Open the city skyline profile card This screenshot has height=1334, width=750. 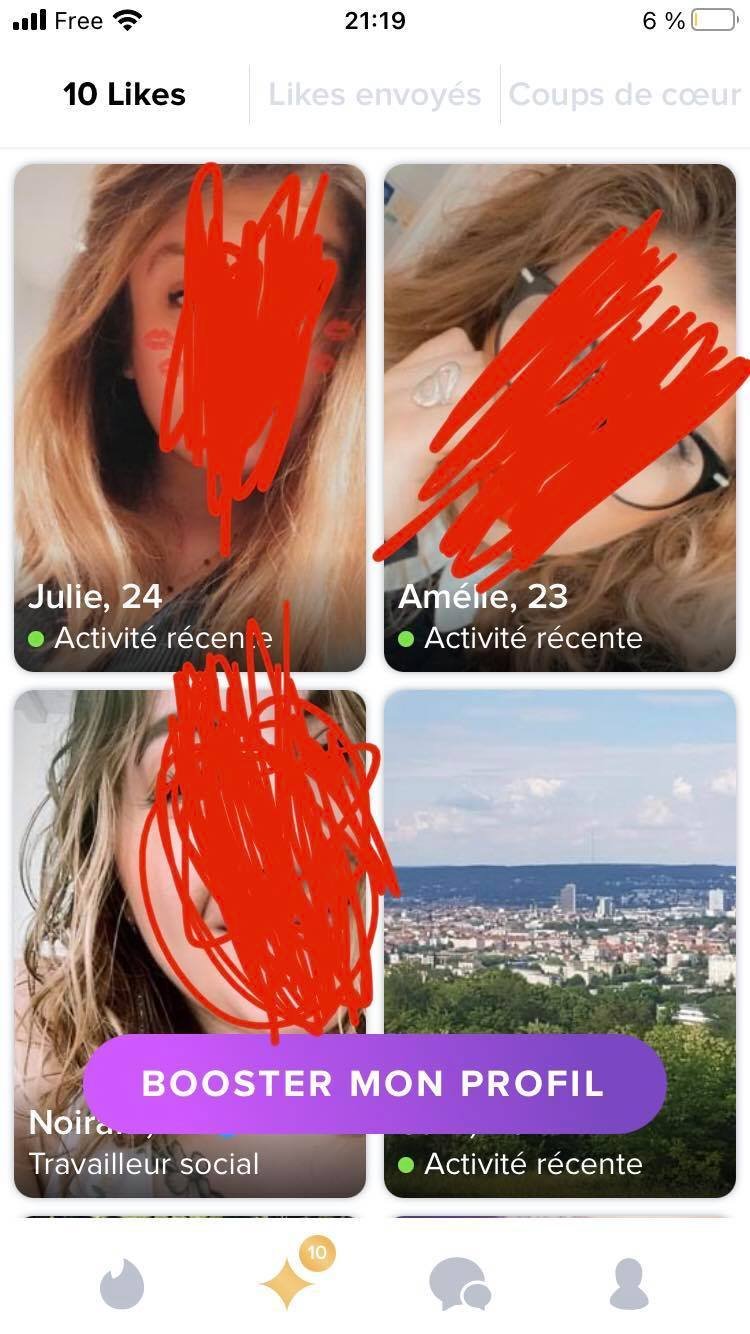tap(560, 944)
